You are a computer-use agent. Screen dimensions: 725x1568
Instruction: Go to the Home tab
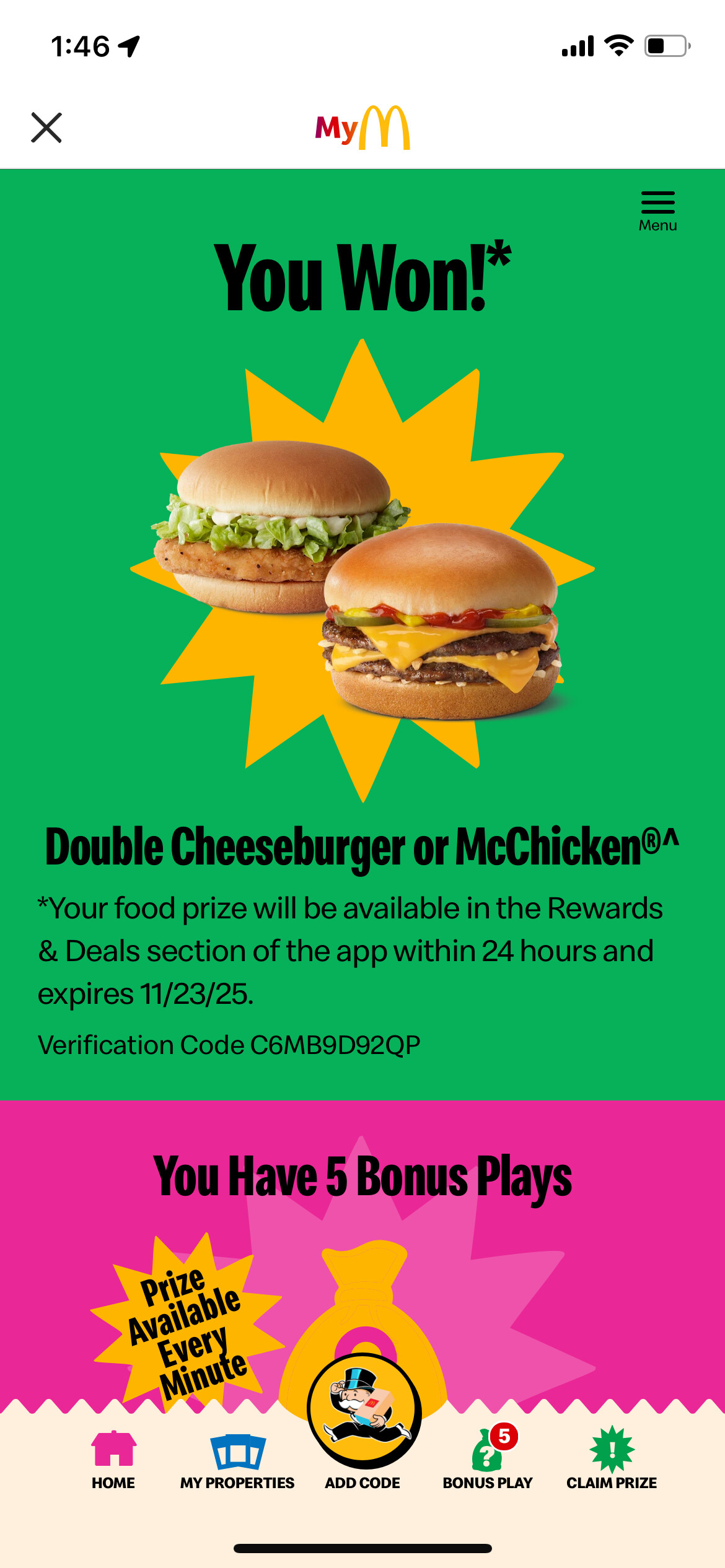(113, 1460)
